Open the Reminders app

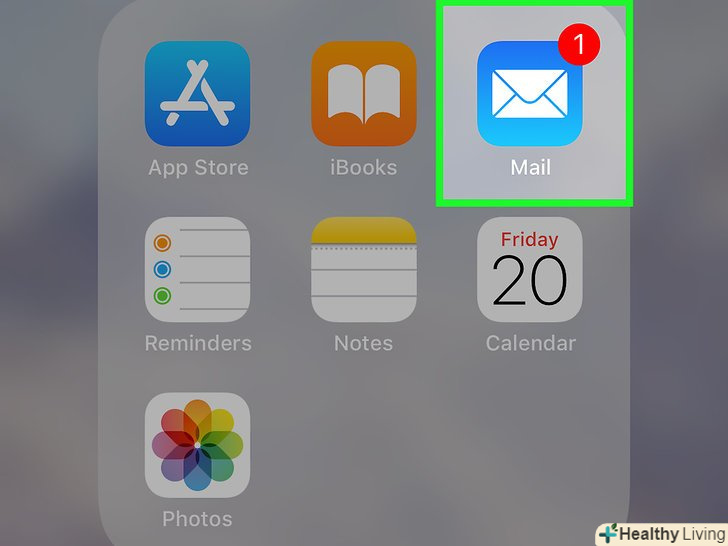click(198, 270)
